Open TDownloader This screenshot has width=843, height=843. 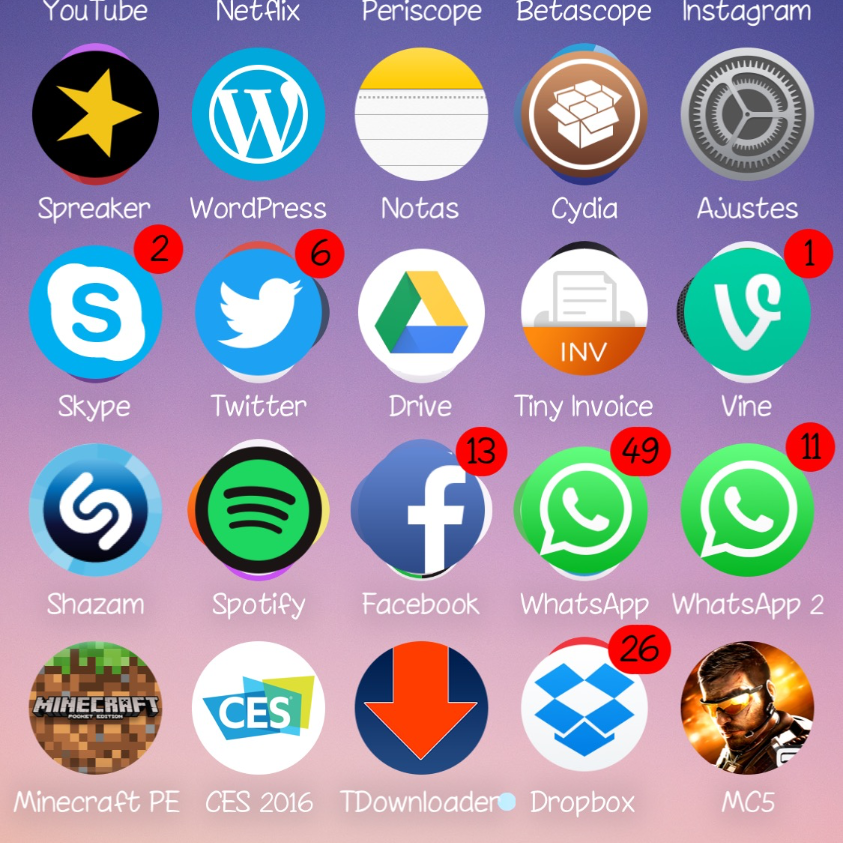pyautogui.click(x=421, y=708)
